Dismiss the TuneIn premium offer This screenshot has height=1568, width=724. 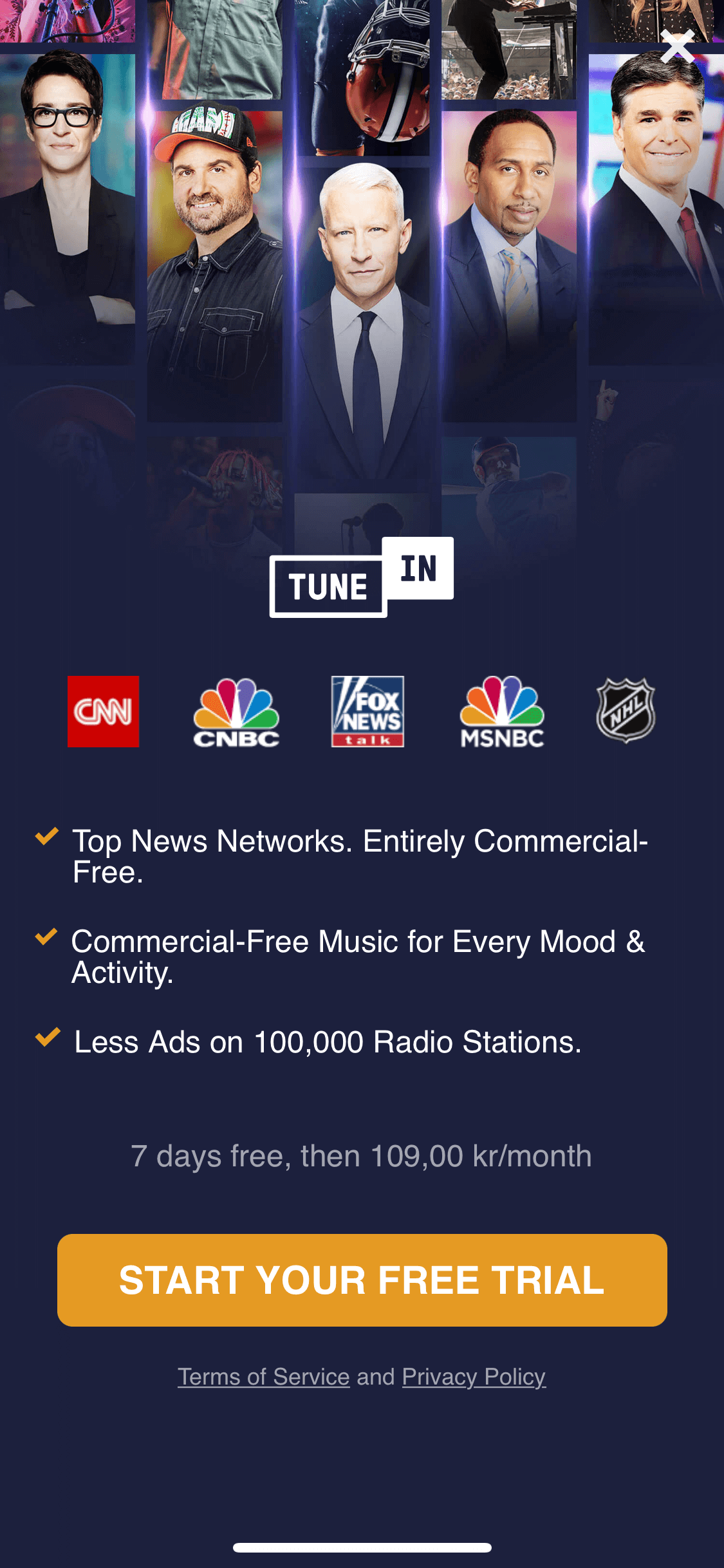677,46
